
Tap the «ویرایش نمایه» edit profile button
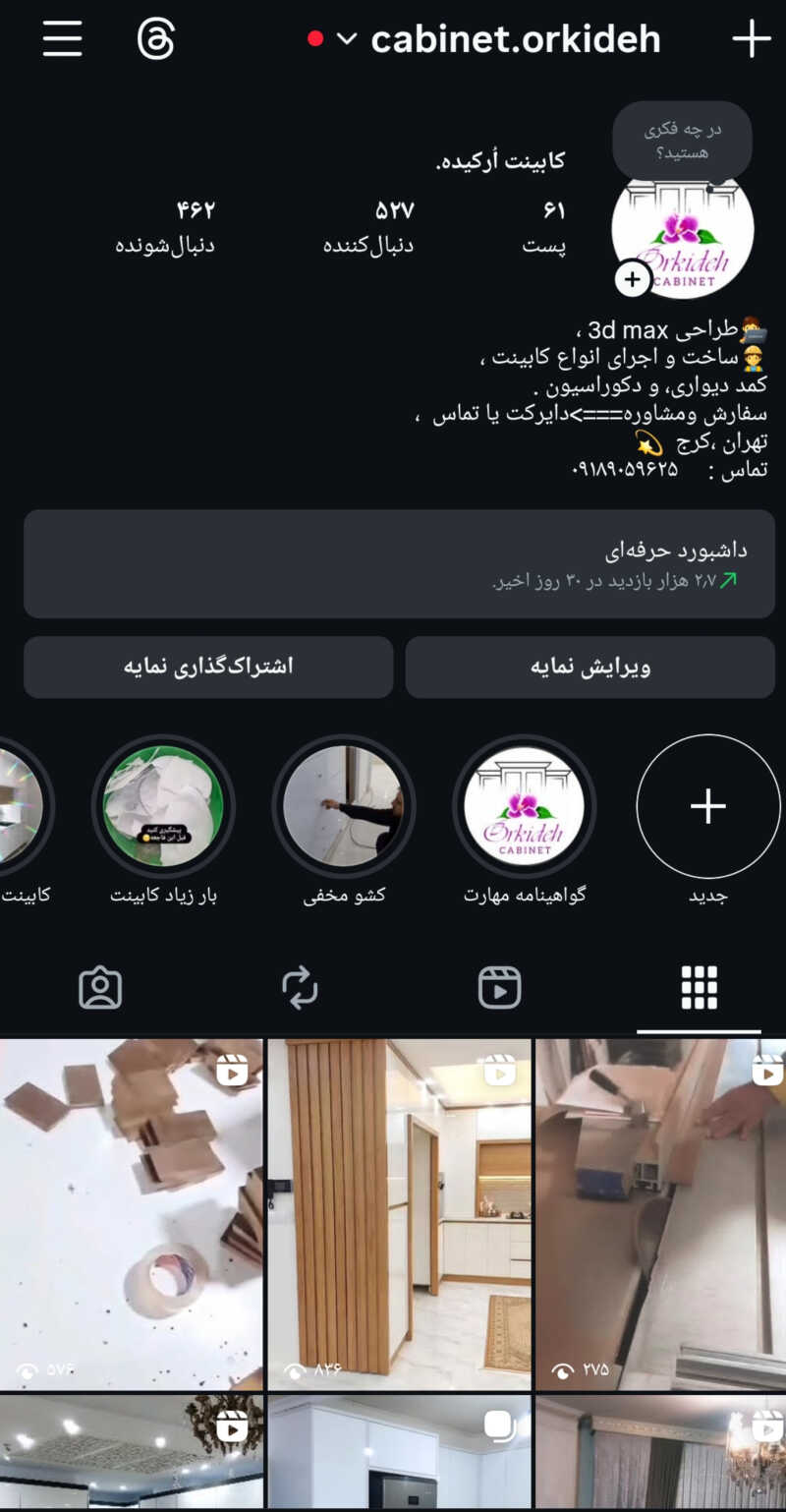[590, 667]
